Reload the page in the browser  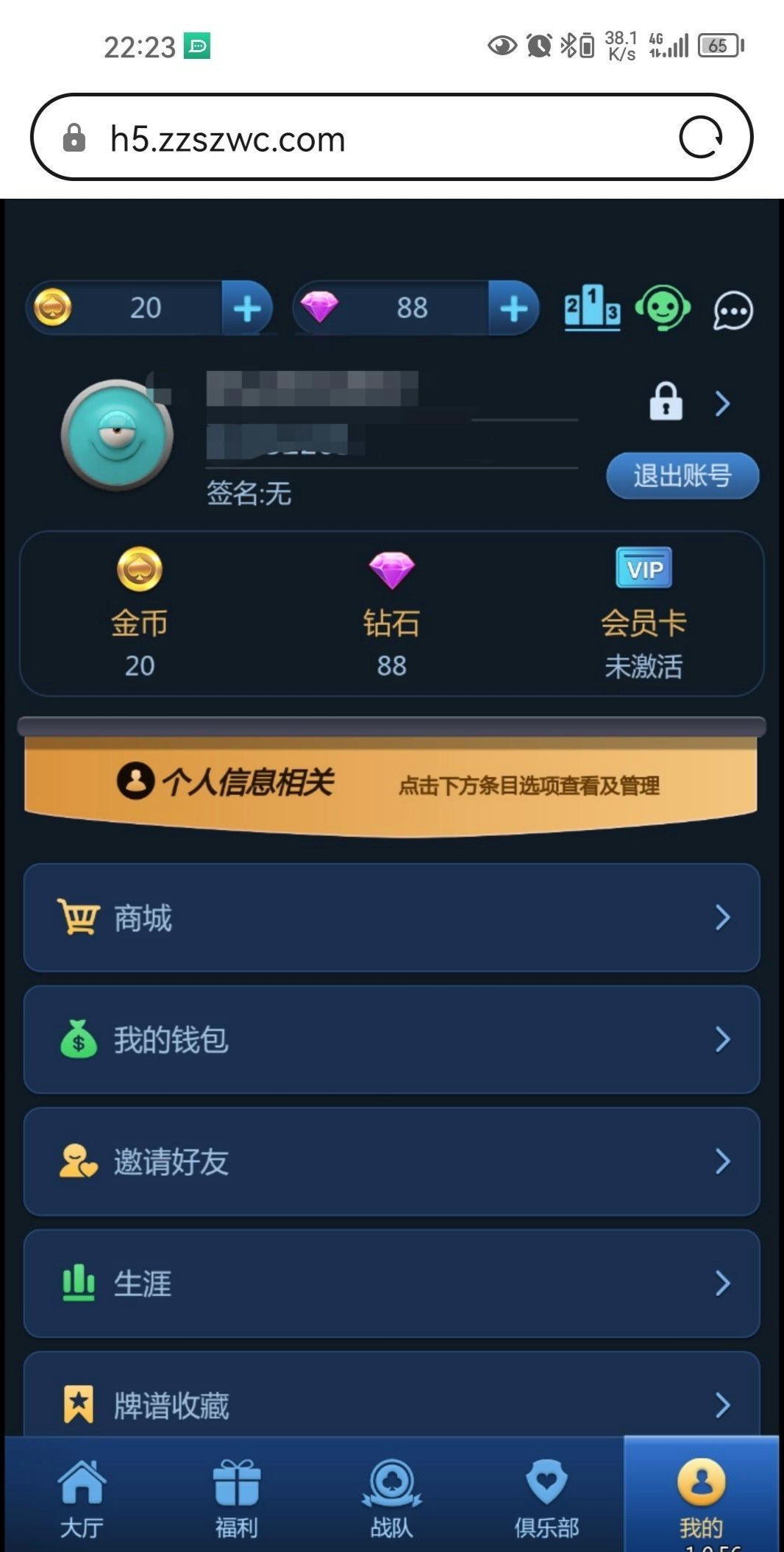point(700,137)
